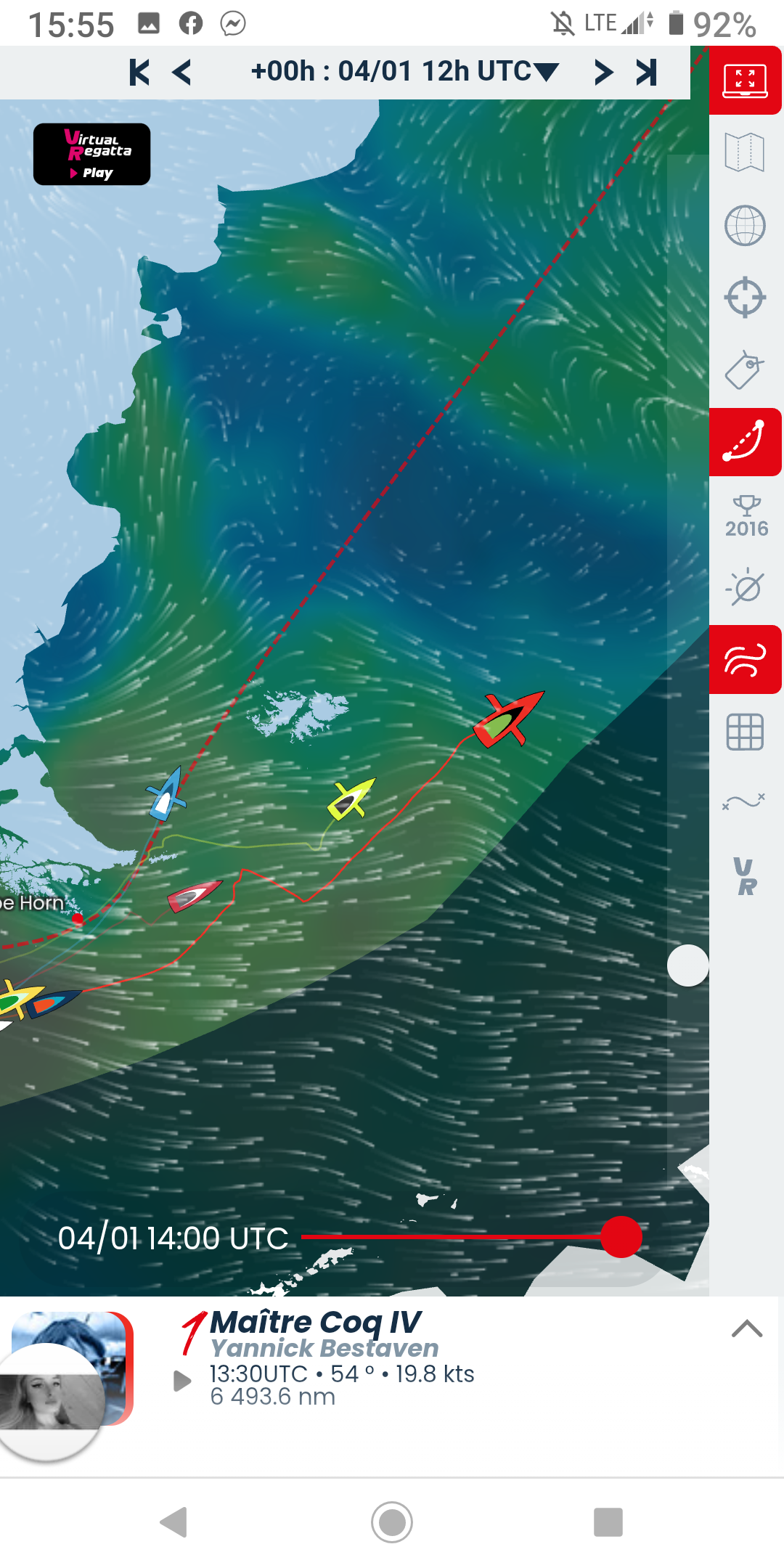Toggle fullscreen map mode

click(746, 80)
